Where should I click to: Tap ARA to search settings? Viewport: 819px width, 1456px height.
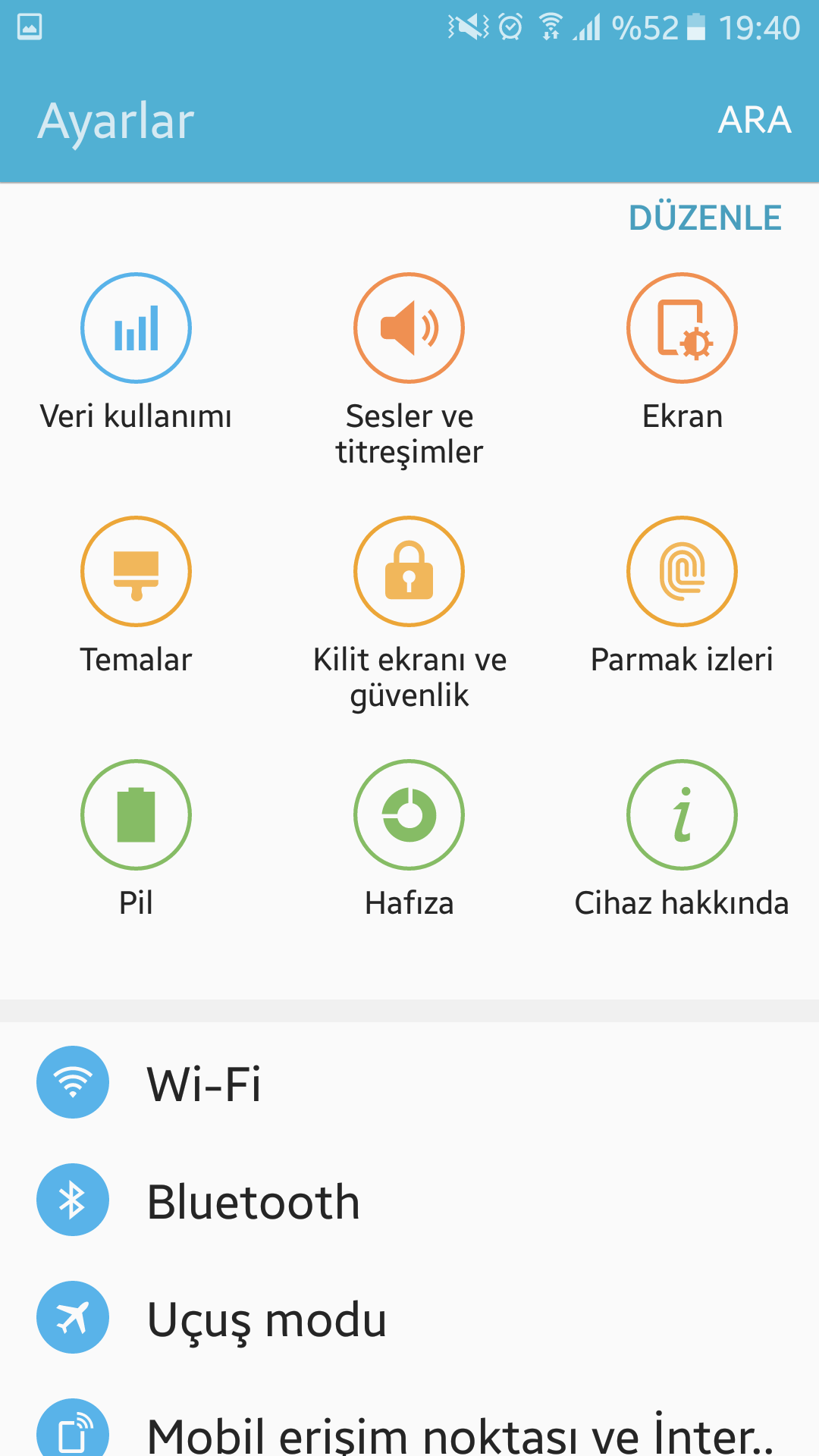753,120
